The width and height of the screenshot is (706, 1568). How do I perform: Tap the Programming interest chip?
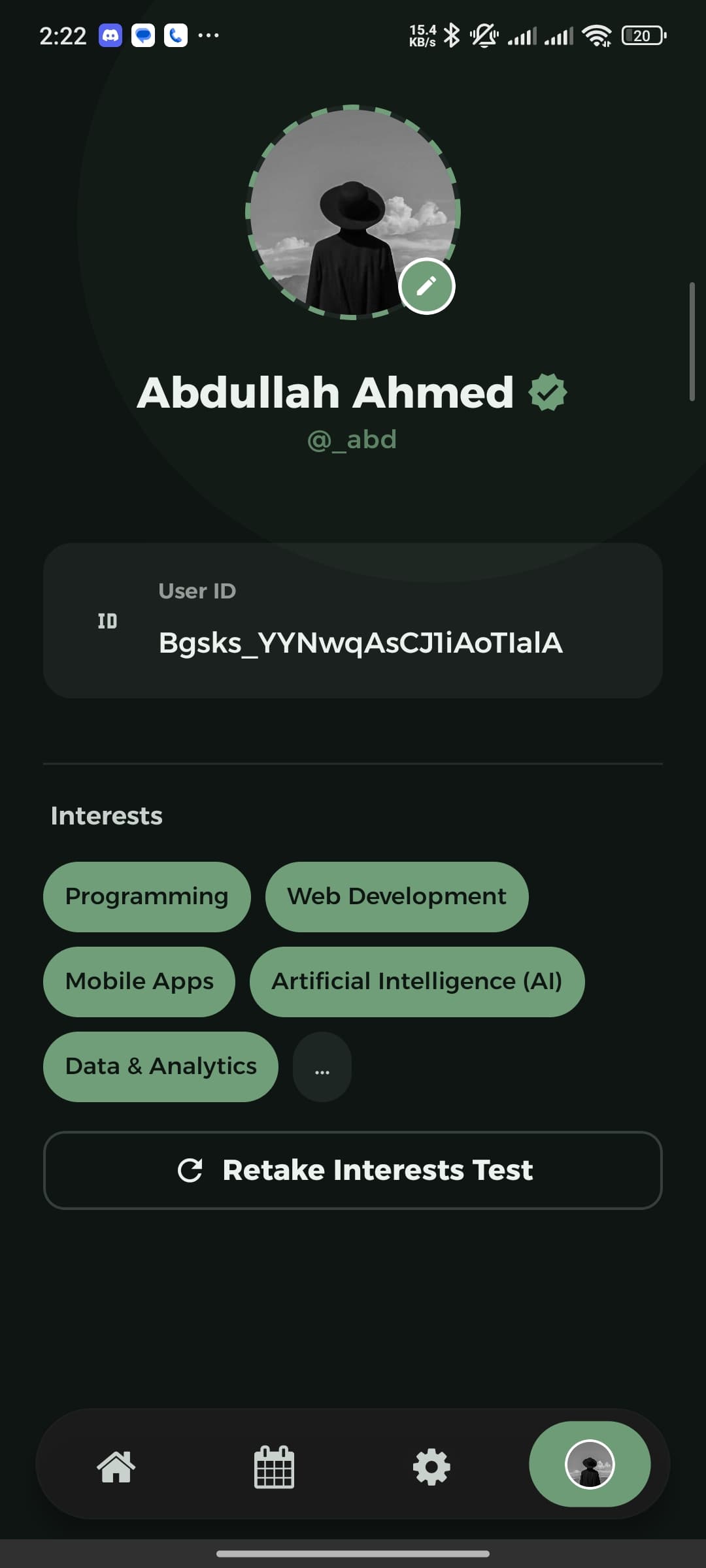point(146,896)
